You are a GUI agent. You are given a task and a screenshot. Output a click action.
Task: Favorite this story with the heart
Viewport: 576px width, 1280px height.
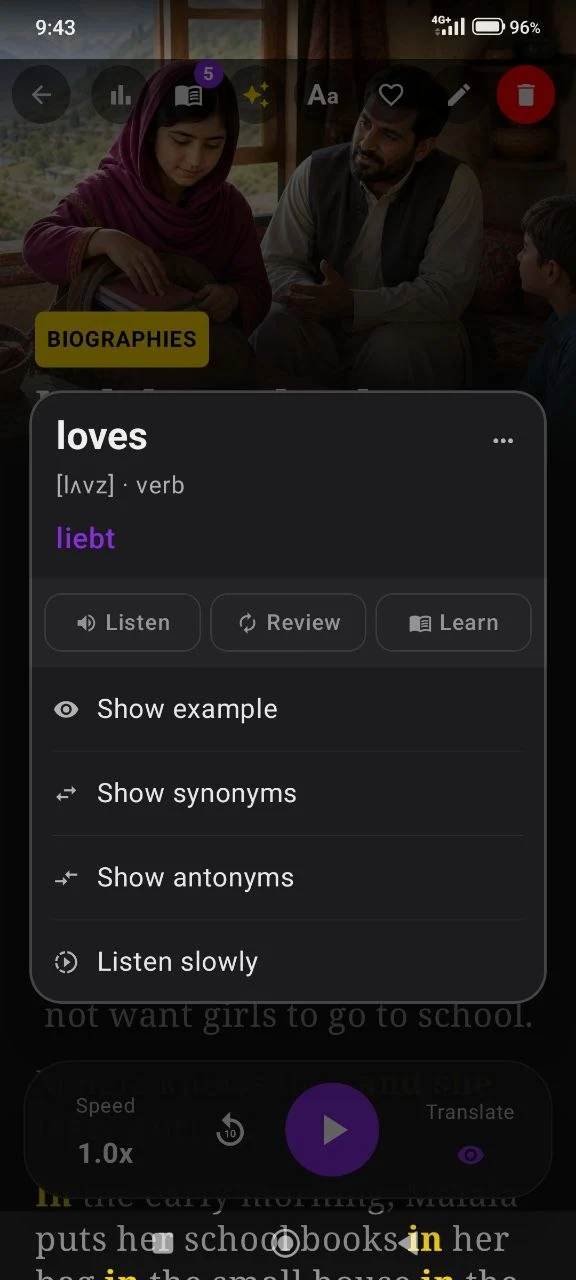(x=391, y=95)
